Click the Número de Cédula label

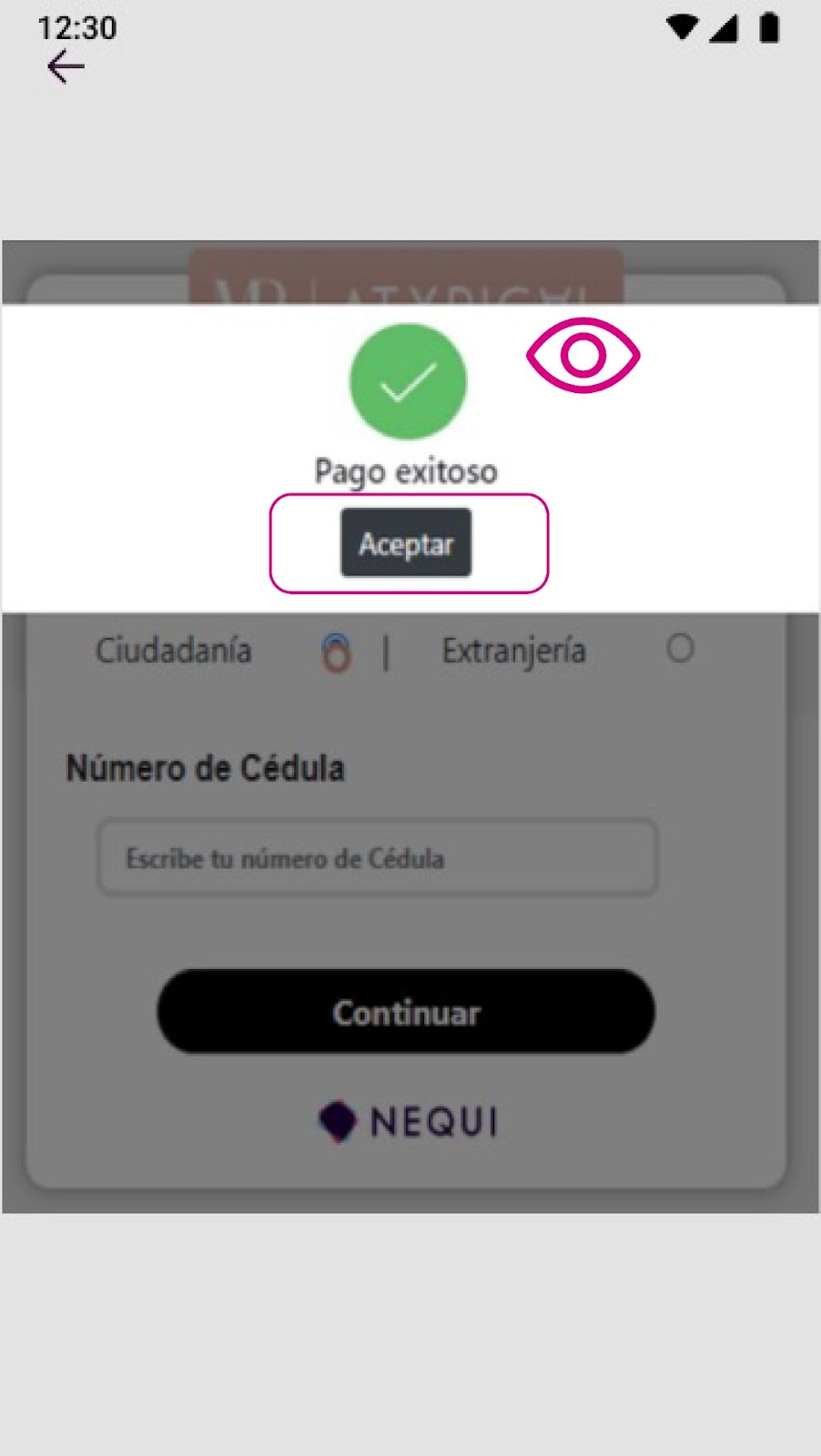(x=206, y=767)
